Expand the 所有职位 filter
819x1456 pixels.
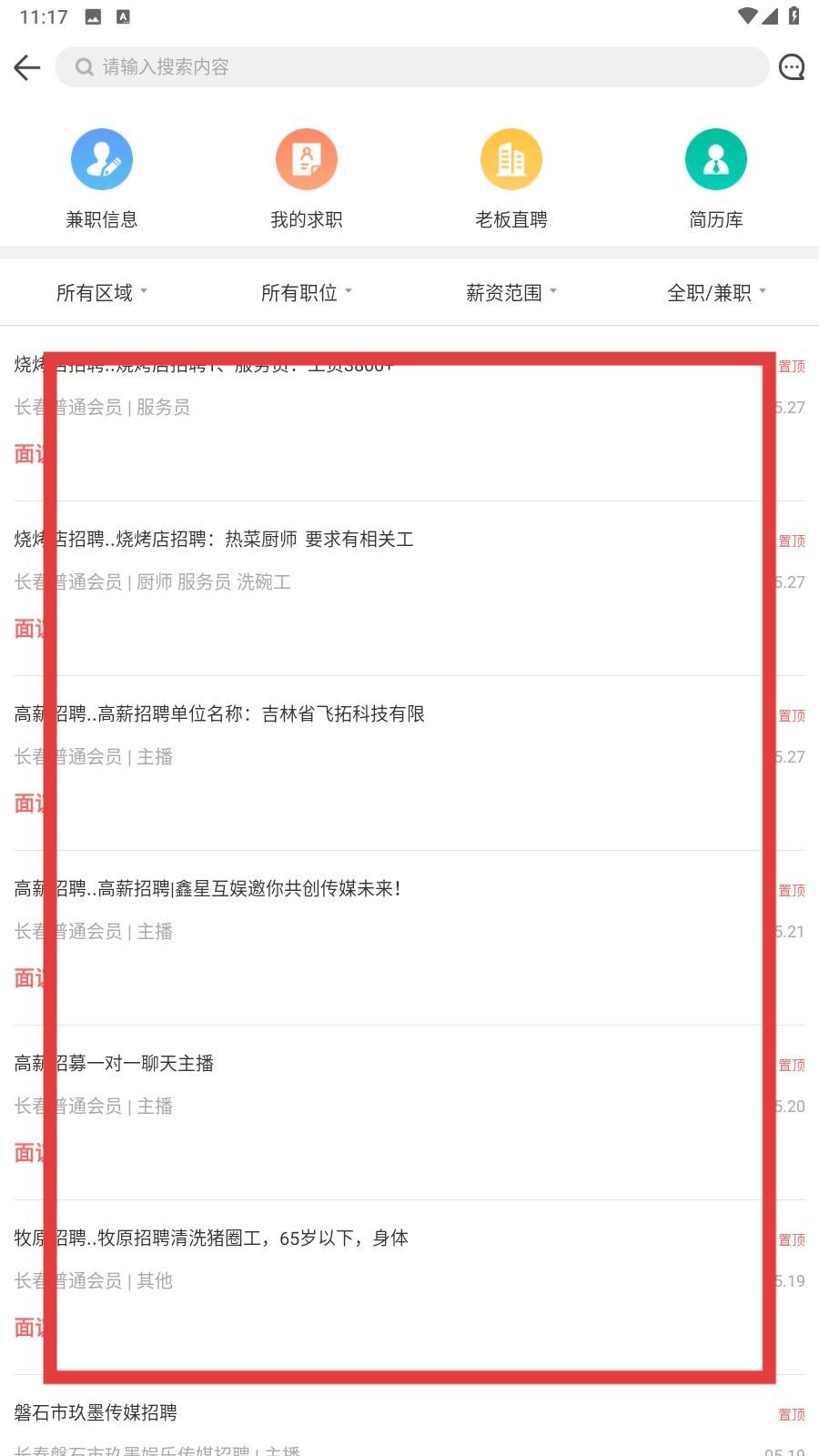click(x=307, y=293)
